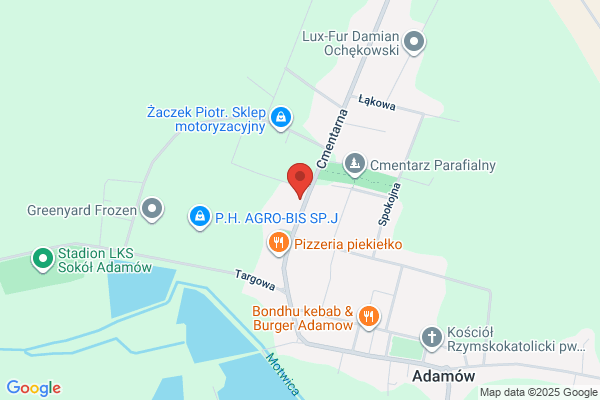This screenshot has height=400, width=600.
Task: Select the Żaczek Piotr. Sklep motoryzacyjny shop marker
Action: pos(281,118)
